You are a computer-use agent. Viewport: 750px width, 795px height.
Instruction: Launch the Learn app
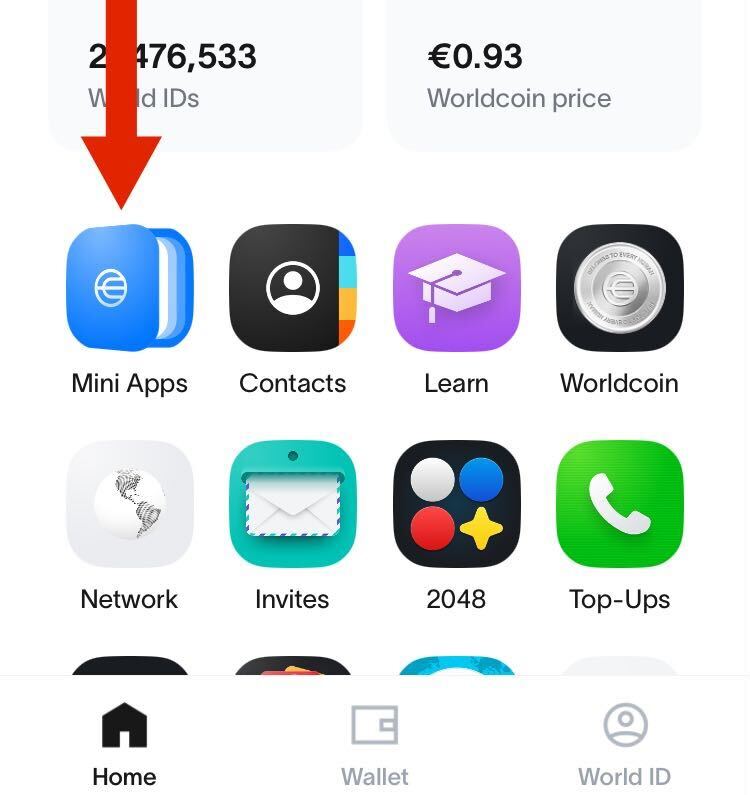pos(456,288)
